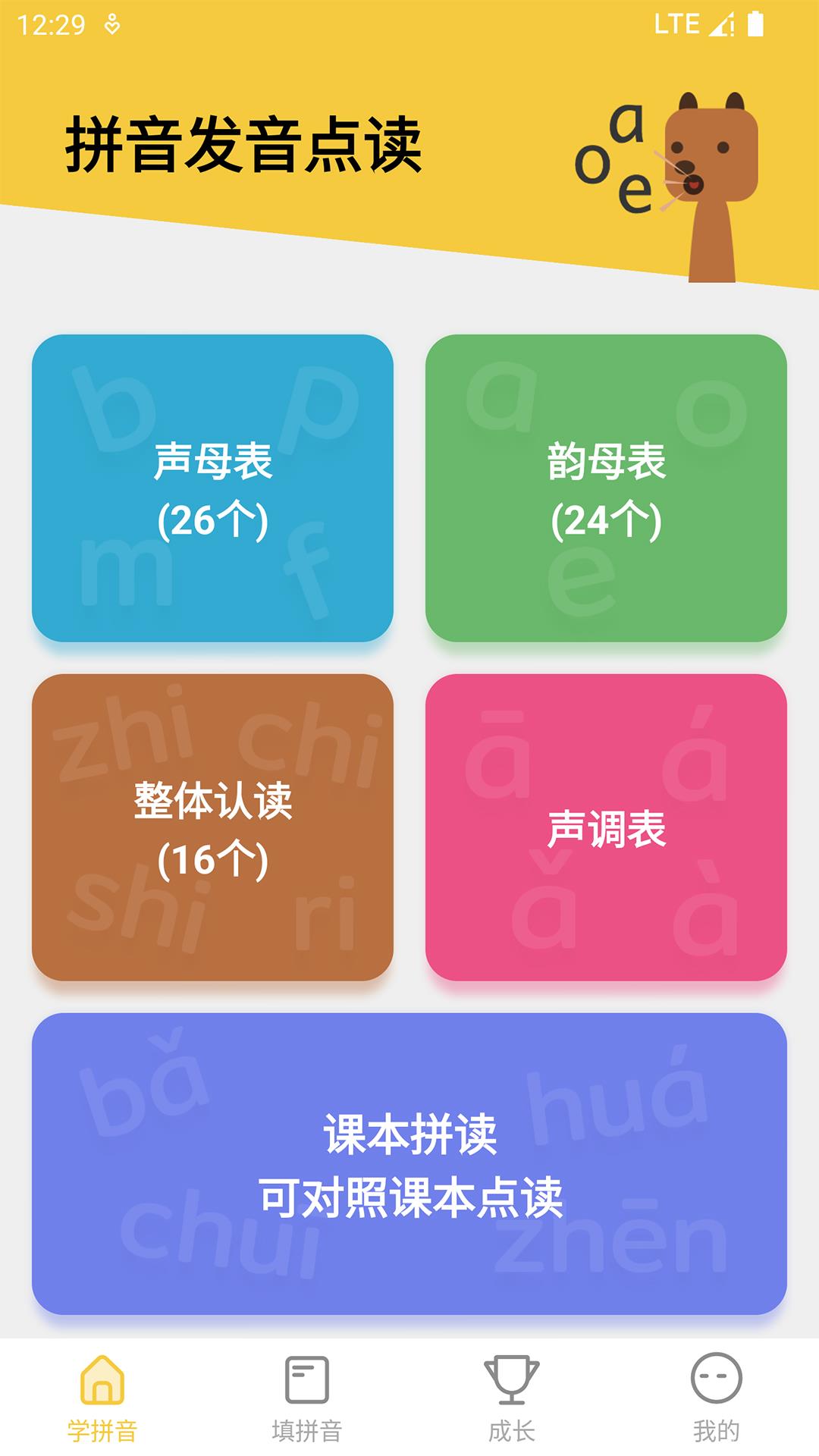Switch to the 填拼音 tab

click(307, 1407)
